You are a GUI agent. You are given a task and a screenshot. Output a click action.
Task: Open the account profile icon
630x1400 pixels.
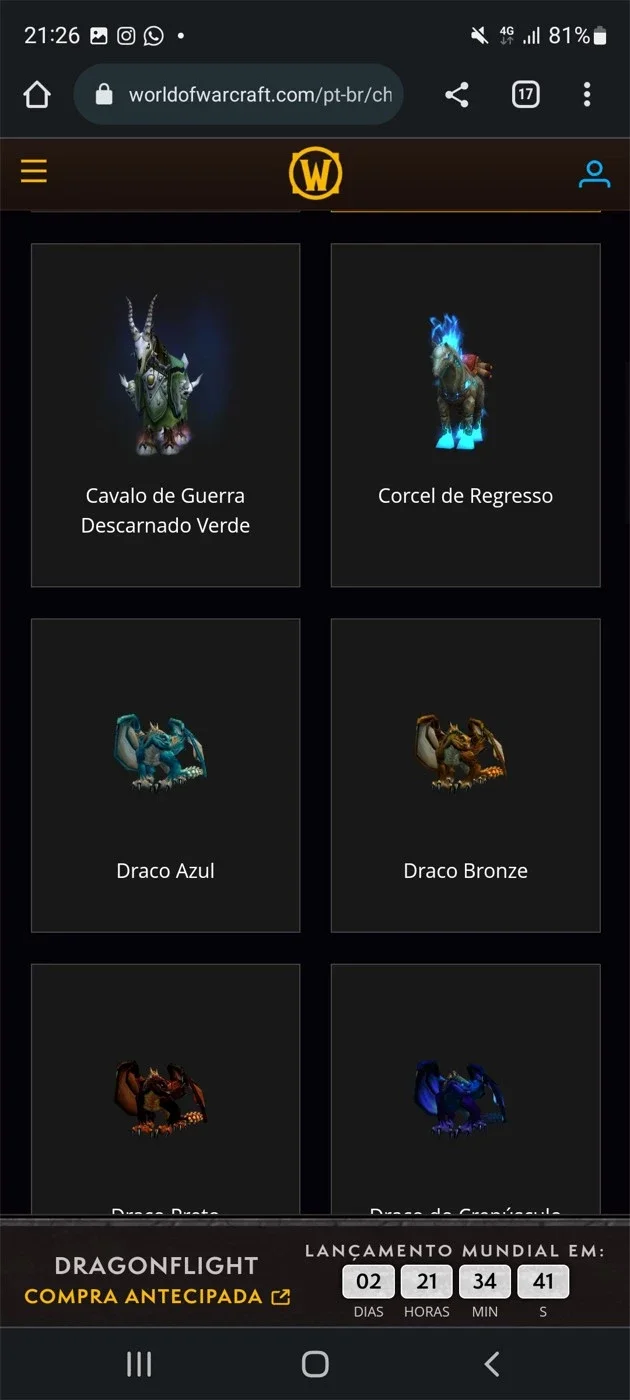(x=594, y=174)
